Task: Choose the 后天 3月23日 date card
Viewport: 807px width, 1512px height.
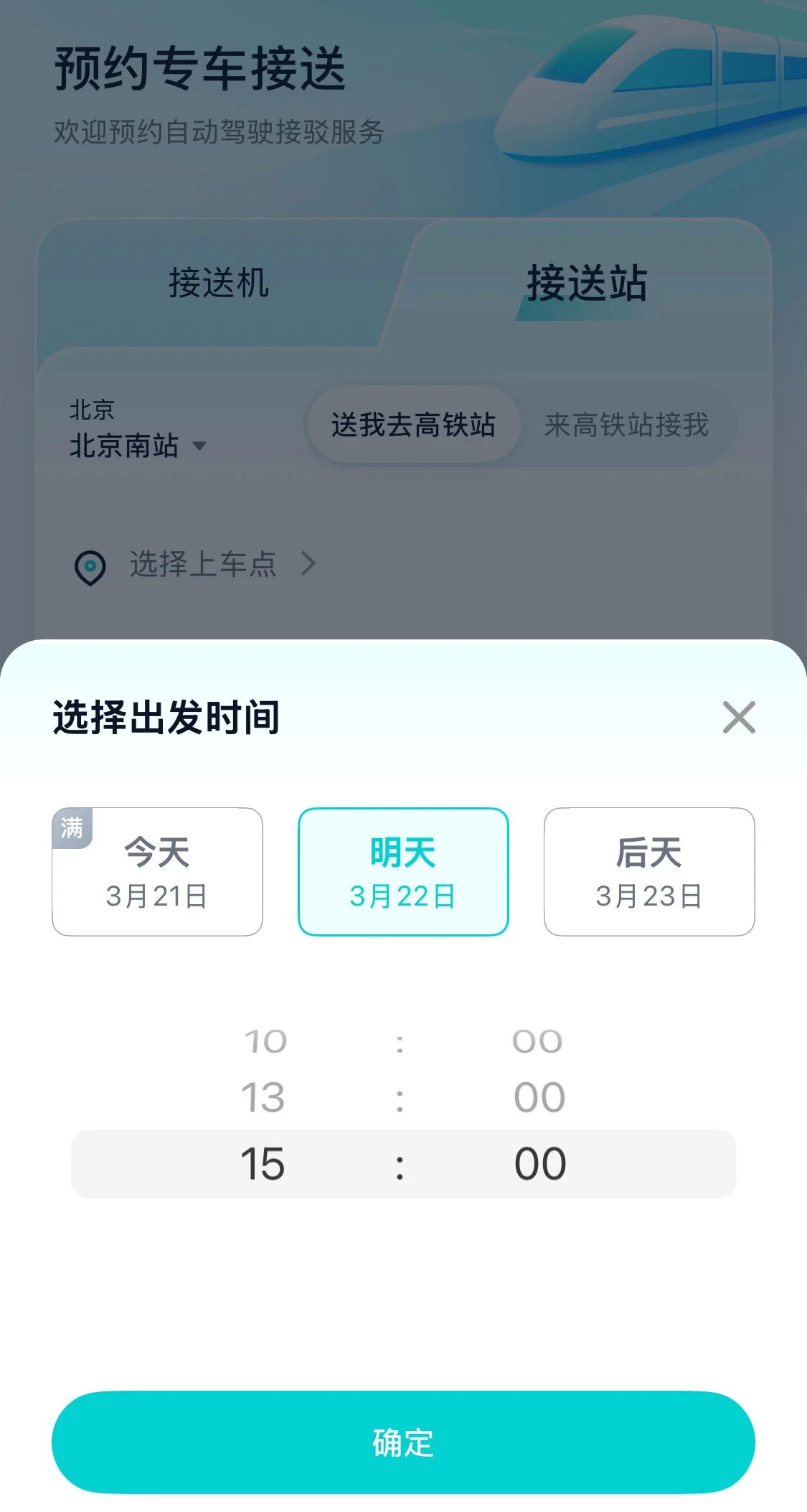Action: [x=648, y=870]
